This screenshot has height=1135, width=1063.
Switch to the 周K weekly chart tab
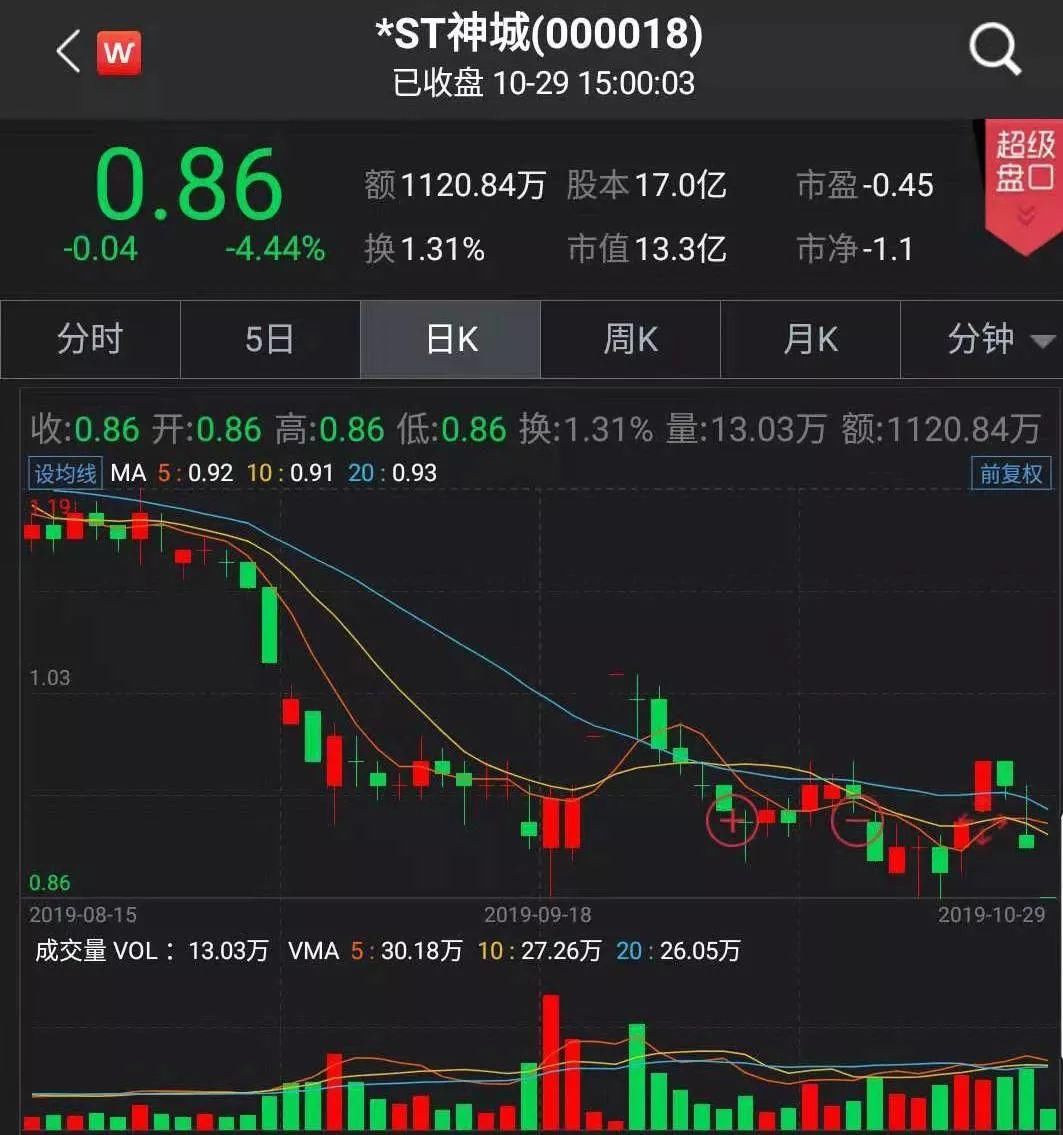pos(630,340)
